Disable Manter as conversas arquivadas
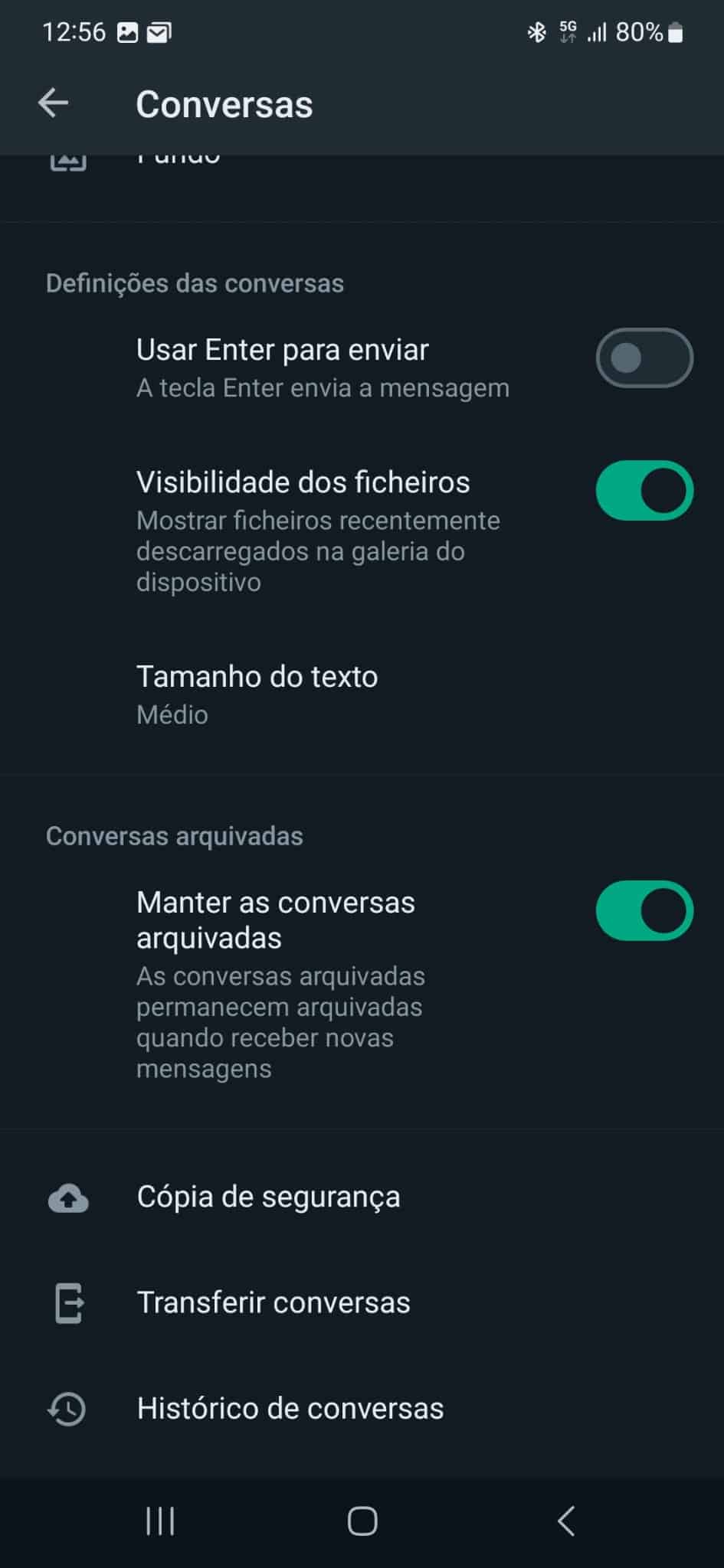Screen dimensions: 724x1568 [x=644, y=910]
